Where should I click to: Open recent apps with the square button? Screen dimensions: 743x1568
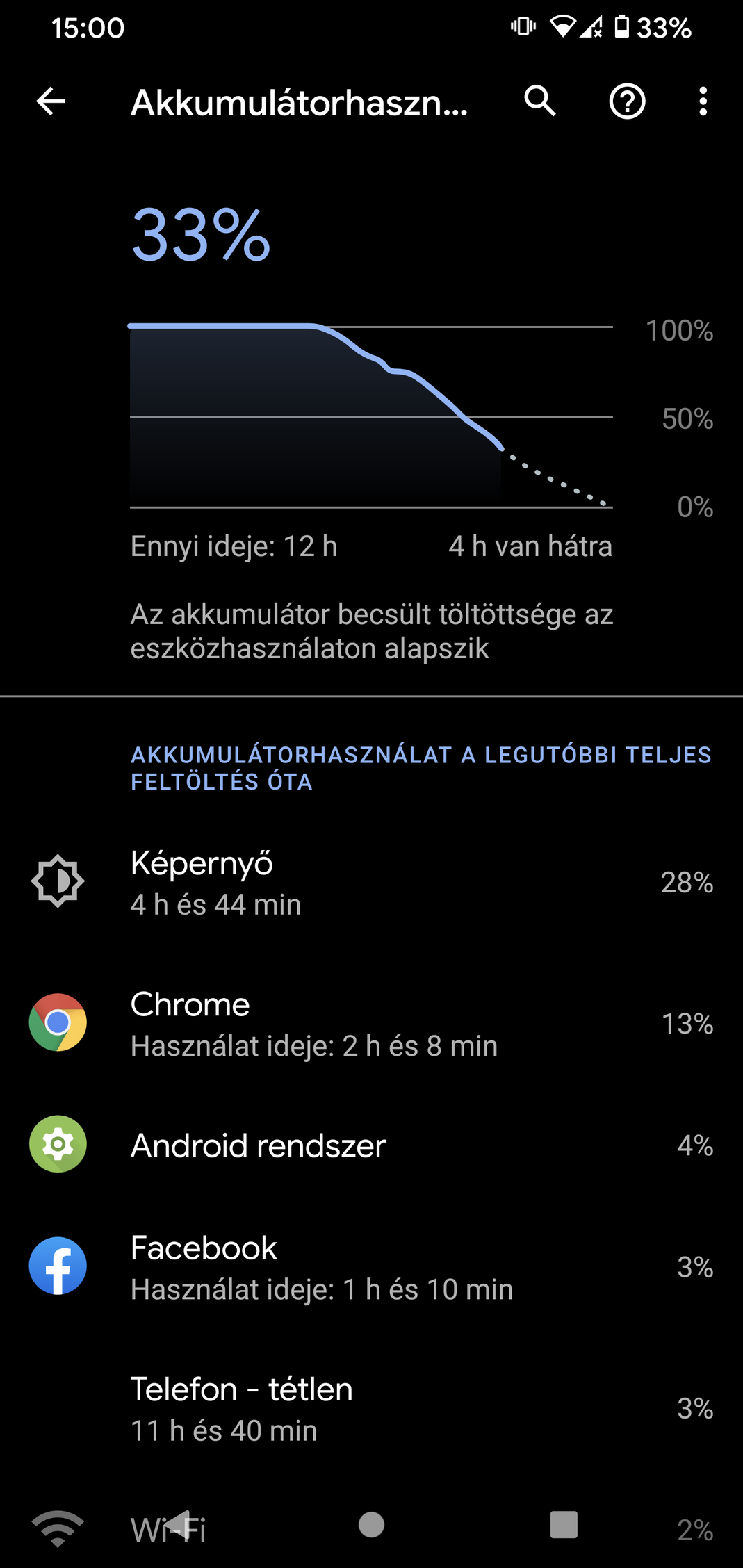point(563,1525)
